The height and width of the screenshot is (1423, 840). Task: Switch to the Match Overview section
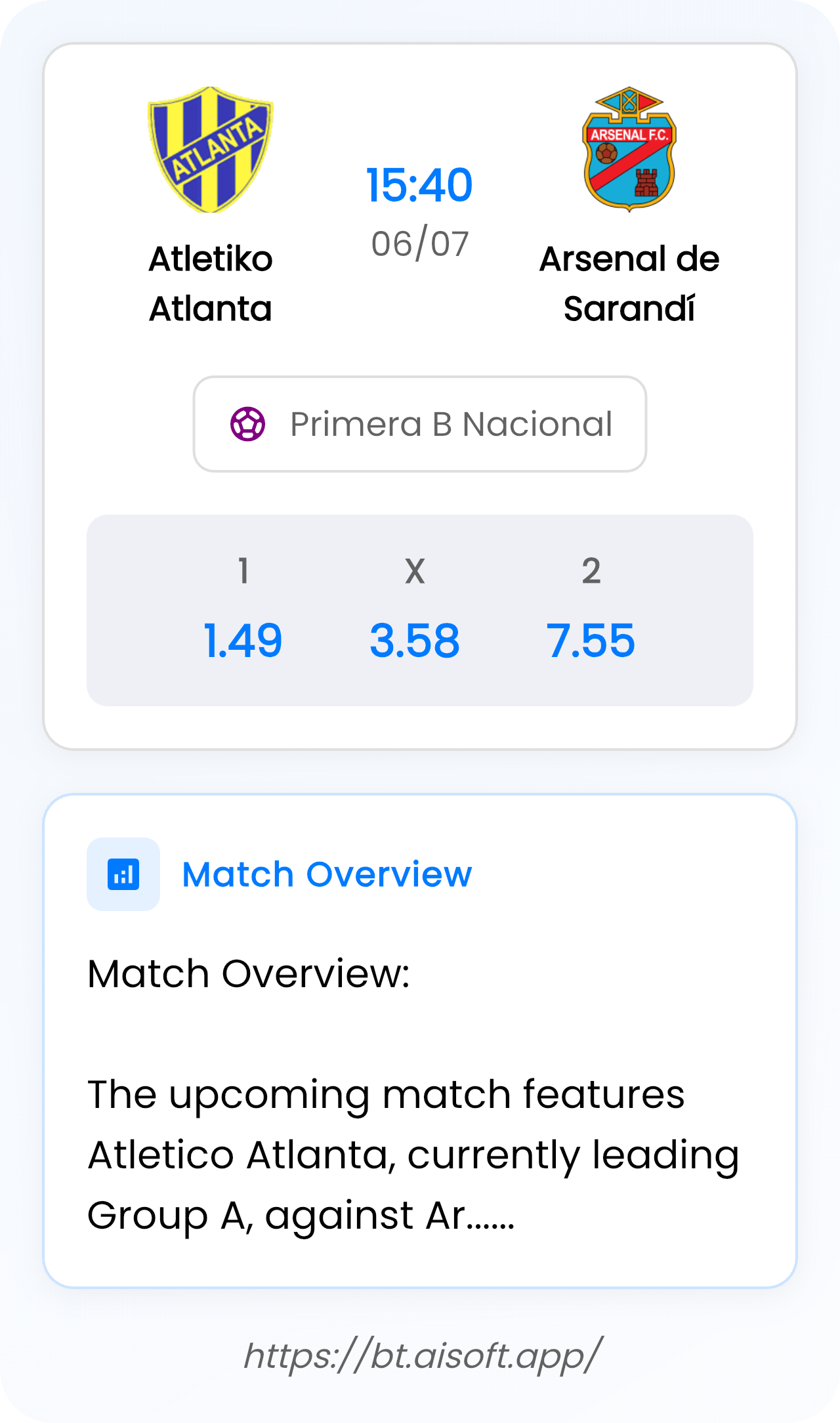[x=327, y=873]
